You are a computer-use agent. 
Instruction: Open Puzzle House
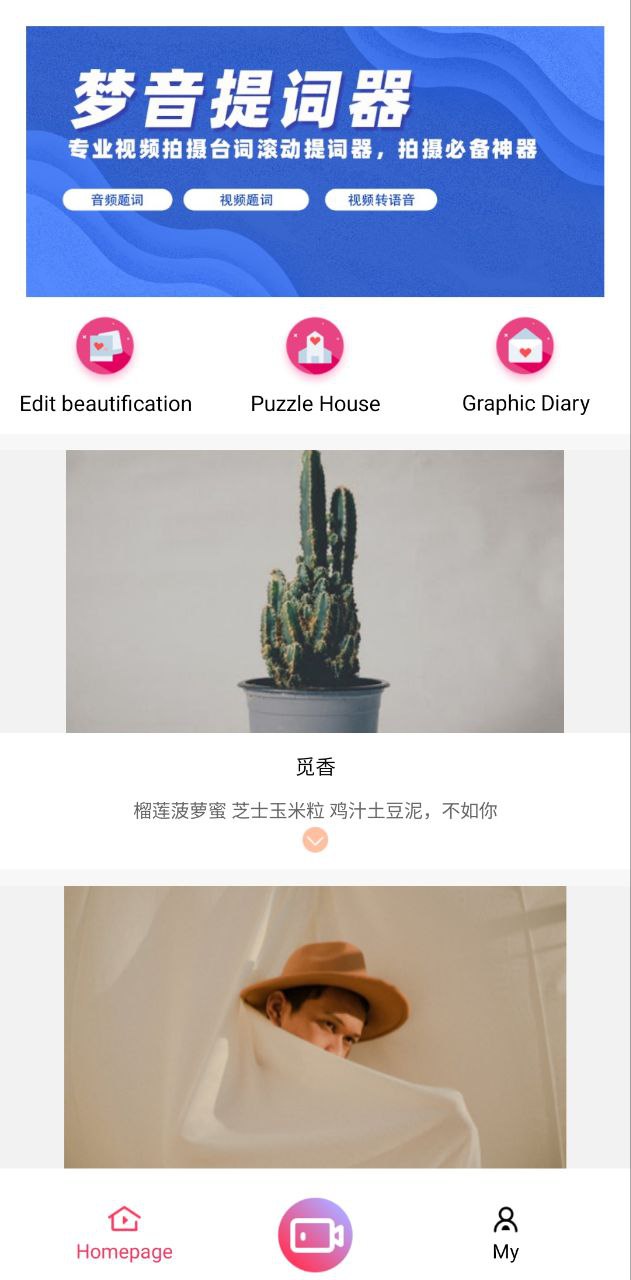[x=315, y=365]
